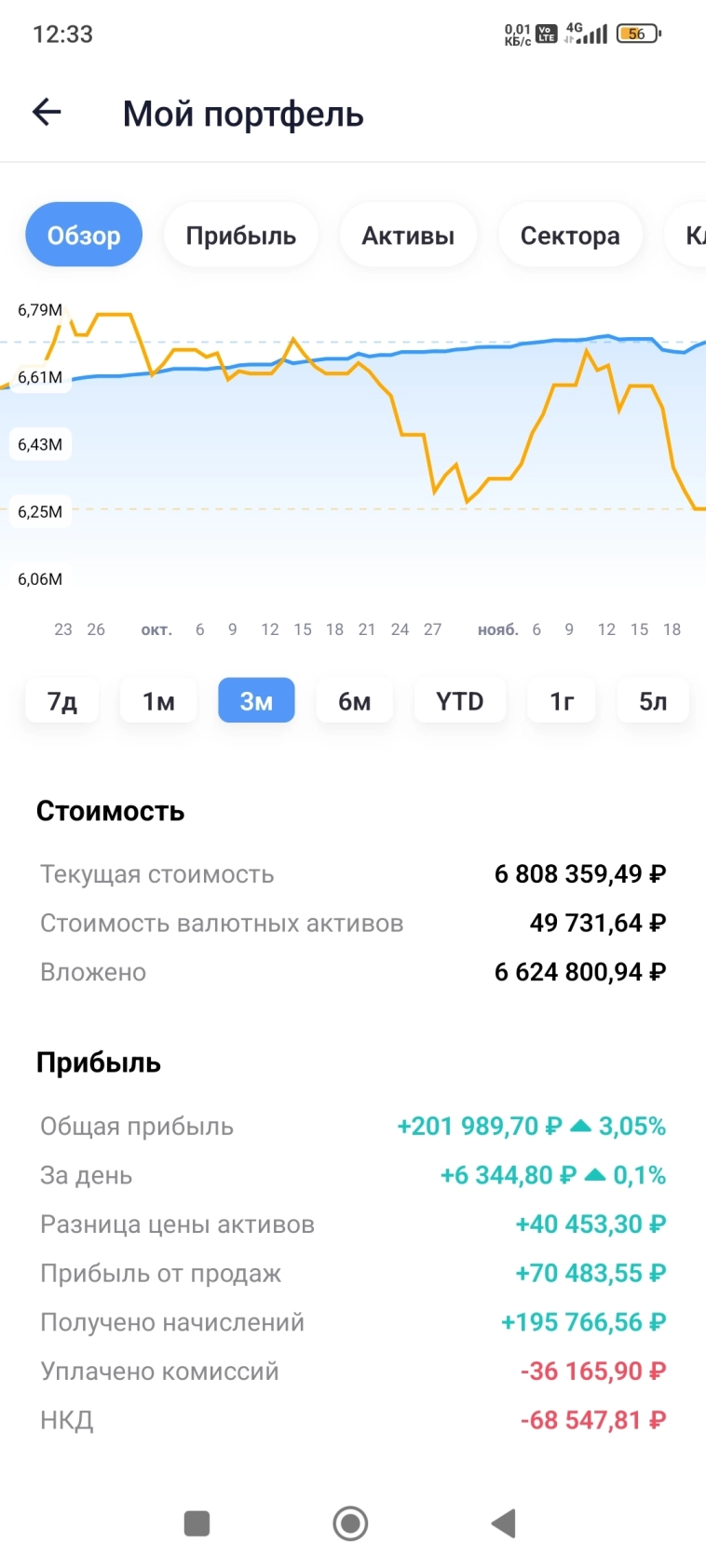Switch portfolio view to Обзор
706x1568 pixels.
[x=83, y=235]
